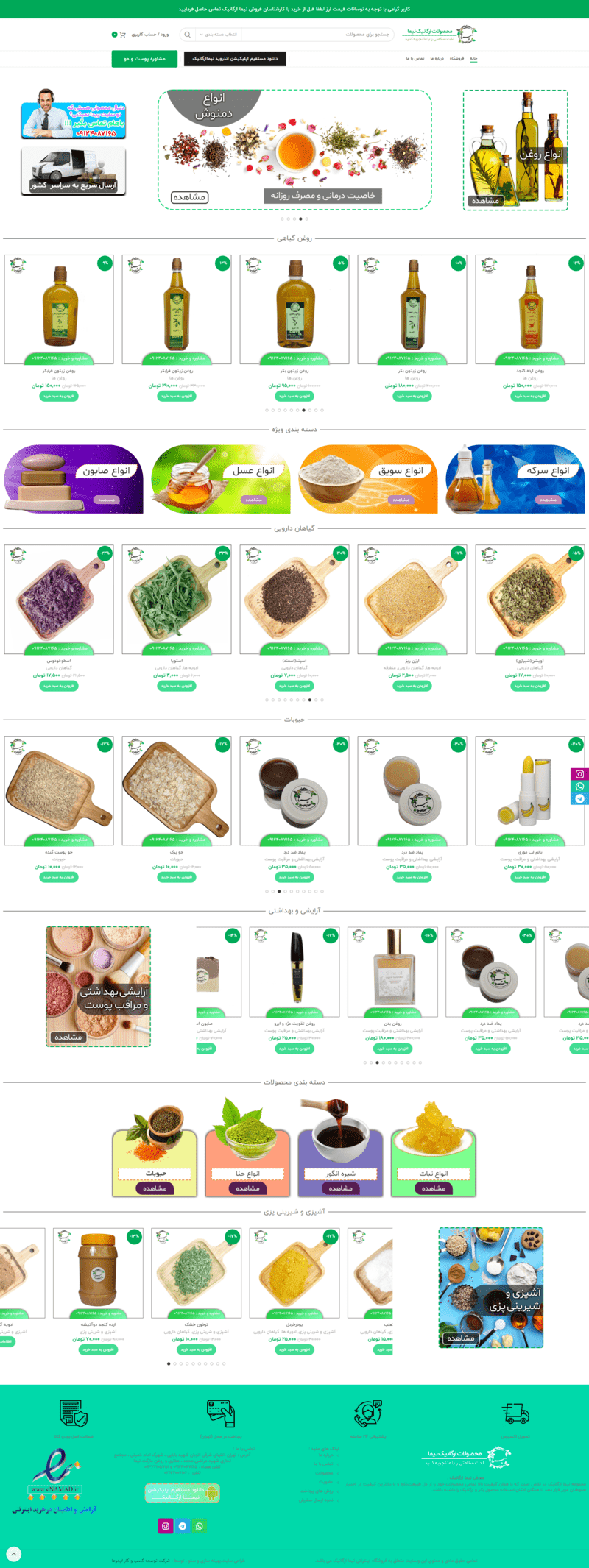Download the Android app from the black button
The image size is (589, 1568).
click(235, 59)
